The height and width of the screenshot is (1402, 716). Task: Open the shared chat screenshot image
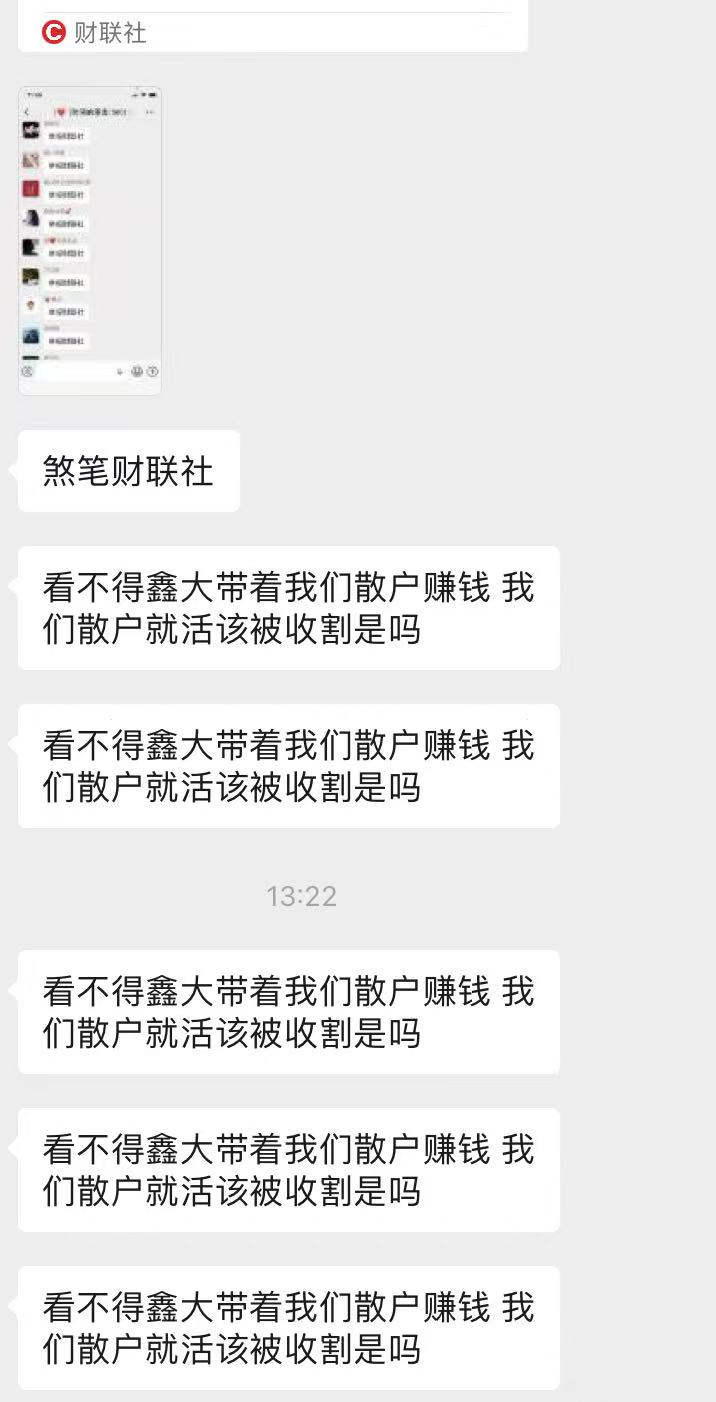90,240
